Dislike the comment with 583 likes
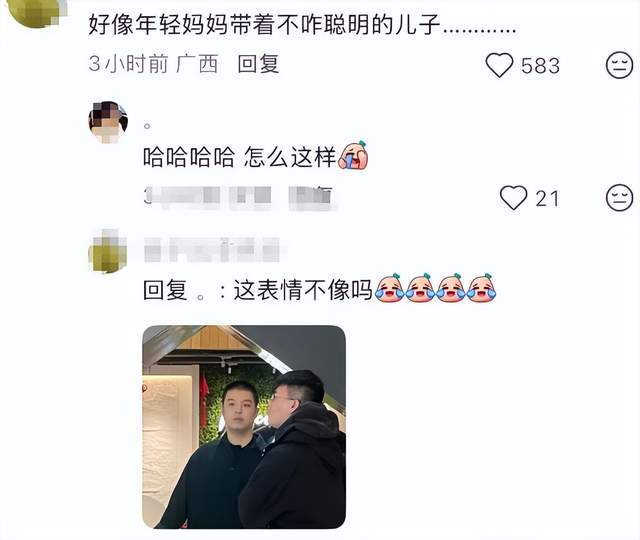640x540 pixels. (x=620, y=65)
